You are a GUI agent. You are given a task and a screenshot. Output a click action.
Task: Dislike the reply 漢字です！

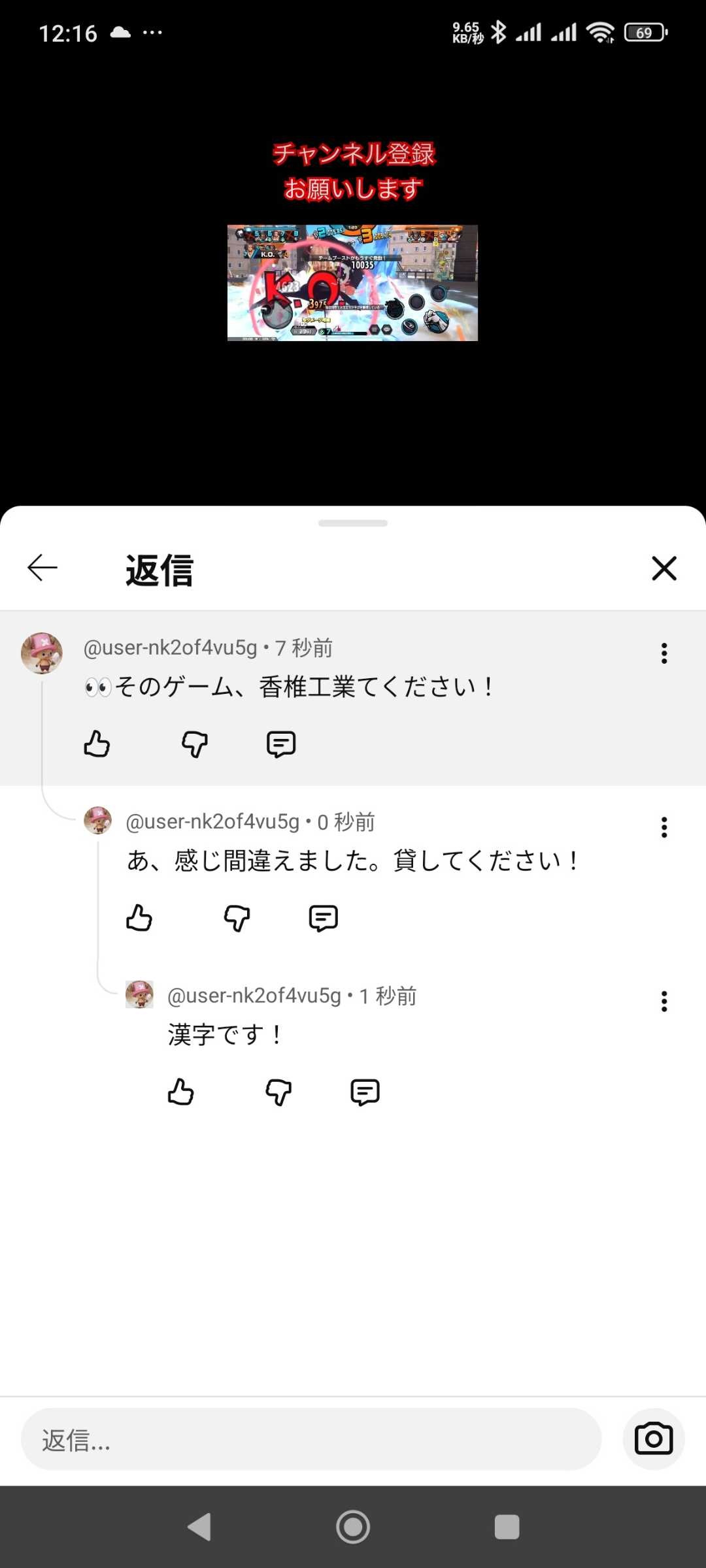[x=278, y=1092]
